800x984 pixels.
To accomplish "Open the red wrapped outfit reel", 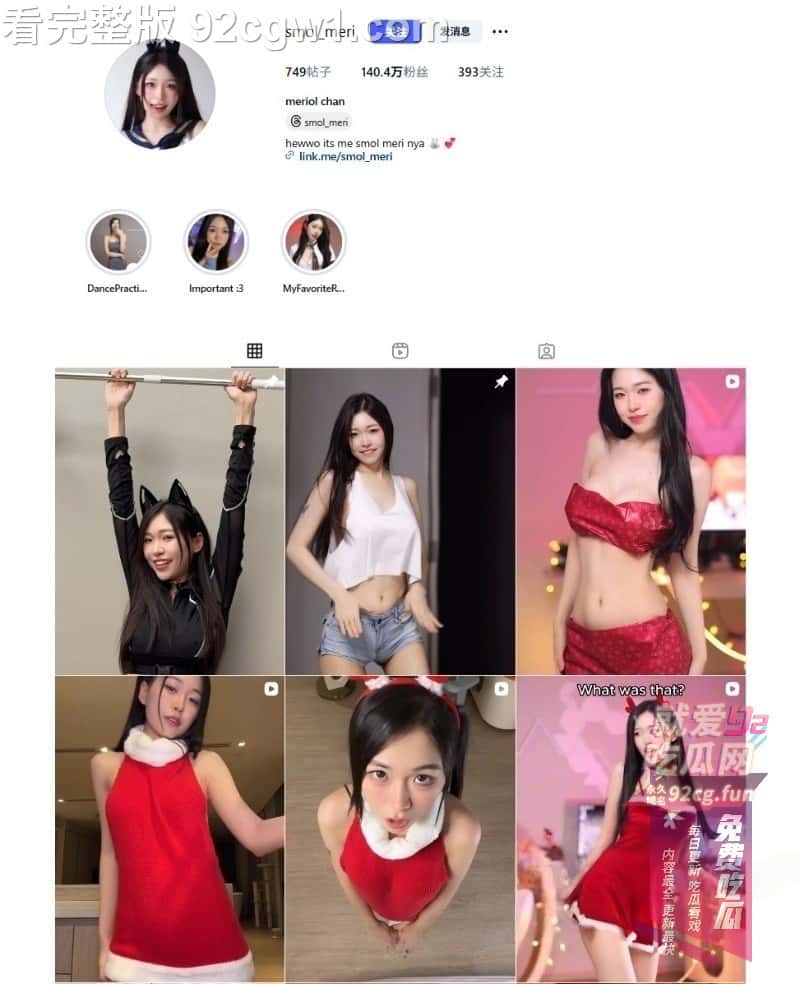I will pyautogui.click(x=630, y=521).
